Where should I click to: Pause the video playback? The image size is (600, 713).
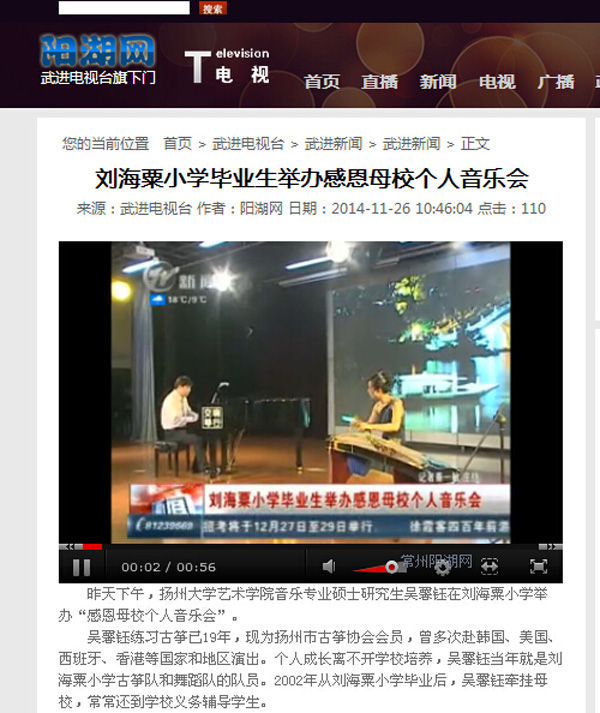point(81,567)
